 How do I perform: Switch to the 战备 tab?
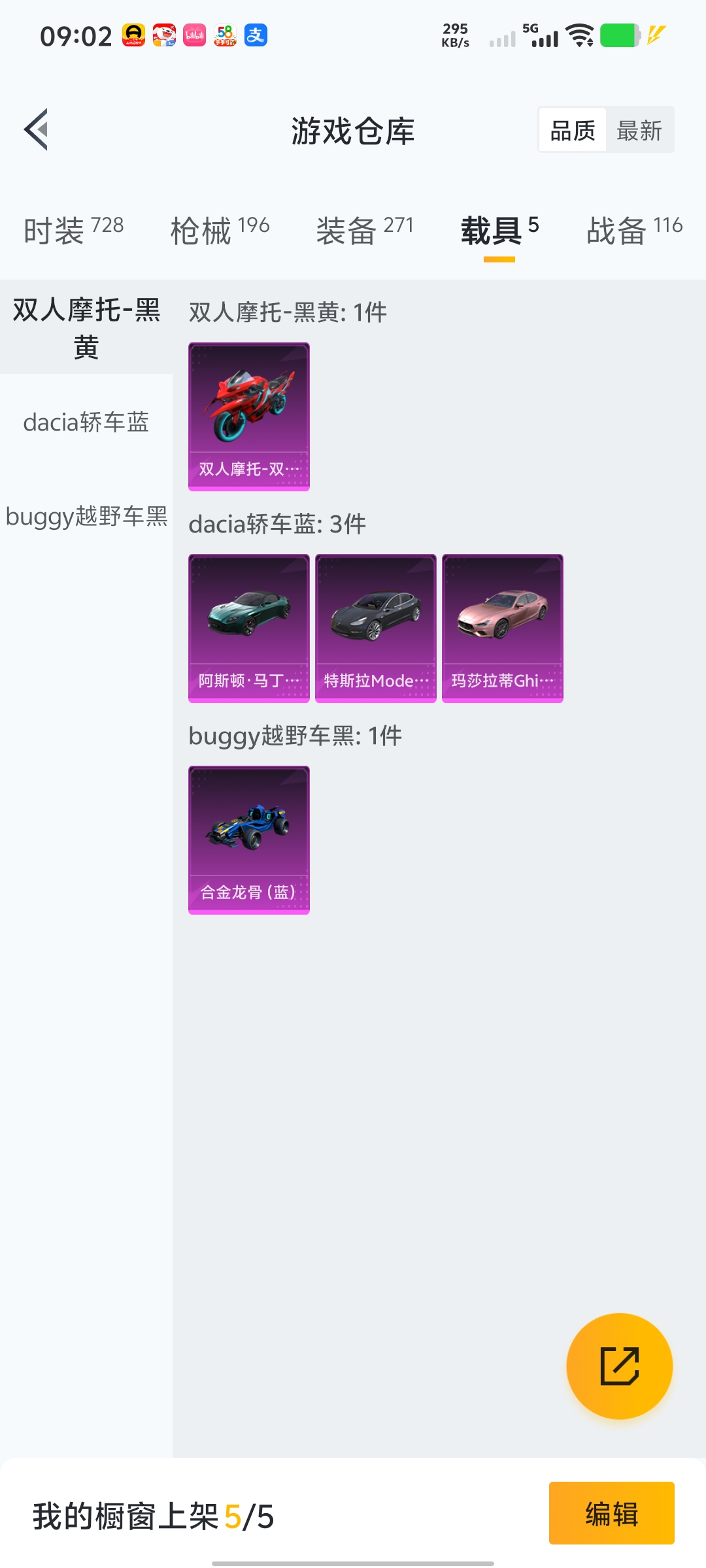[634, 230]
